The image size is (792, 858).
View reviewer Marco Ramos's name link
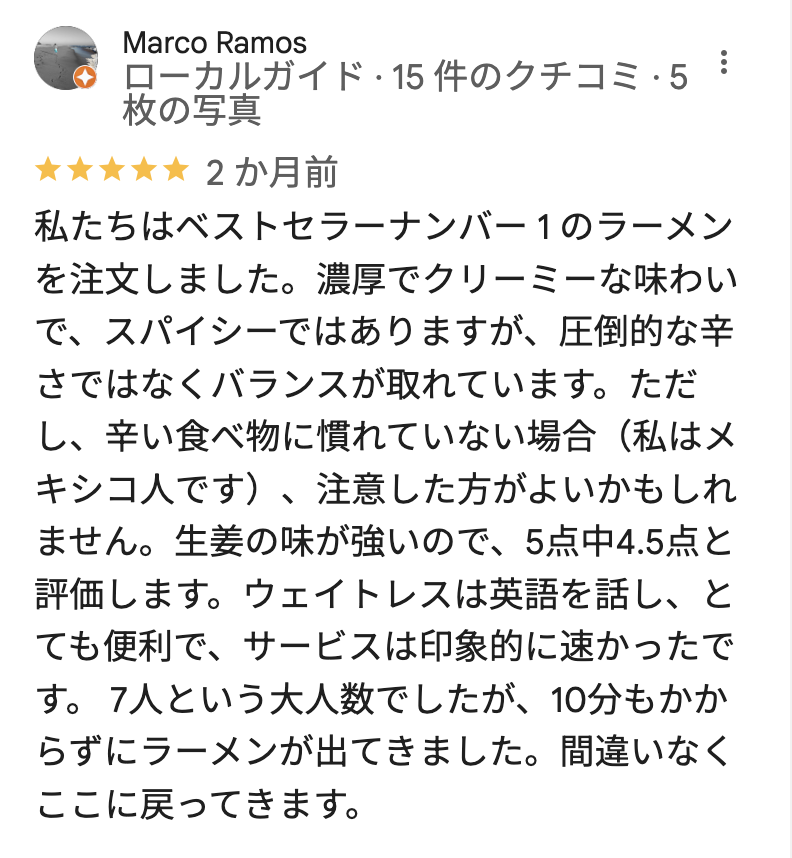214,43
